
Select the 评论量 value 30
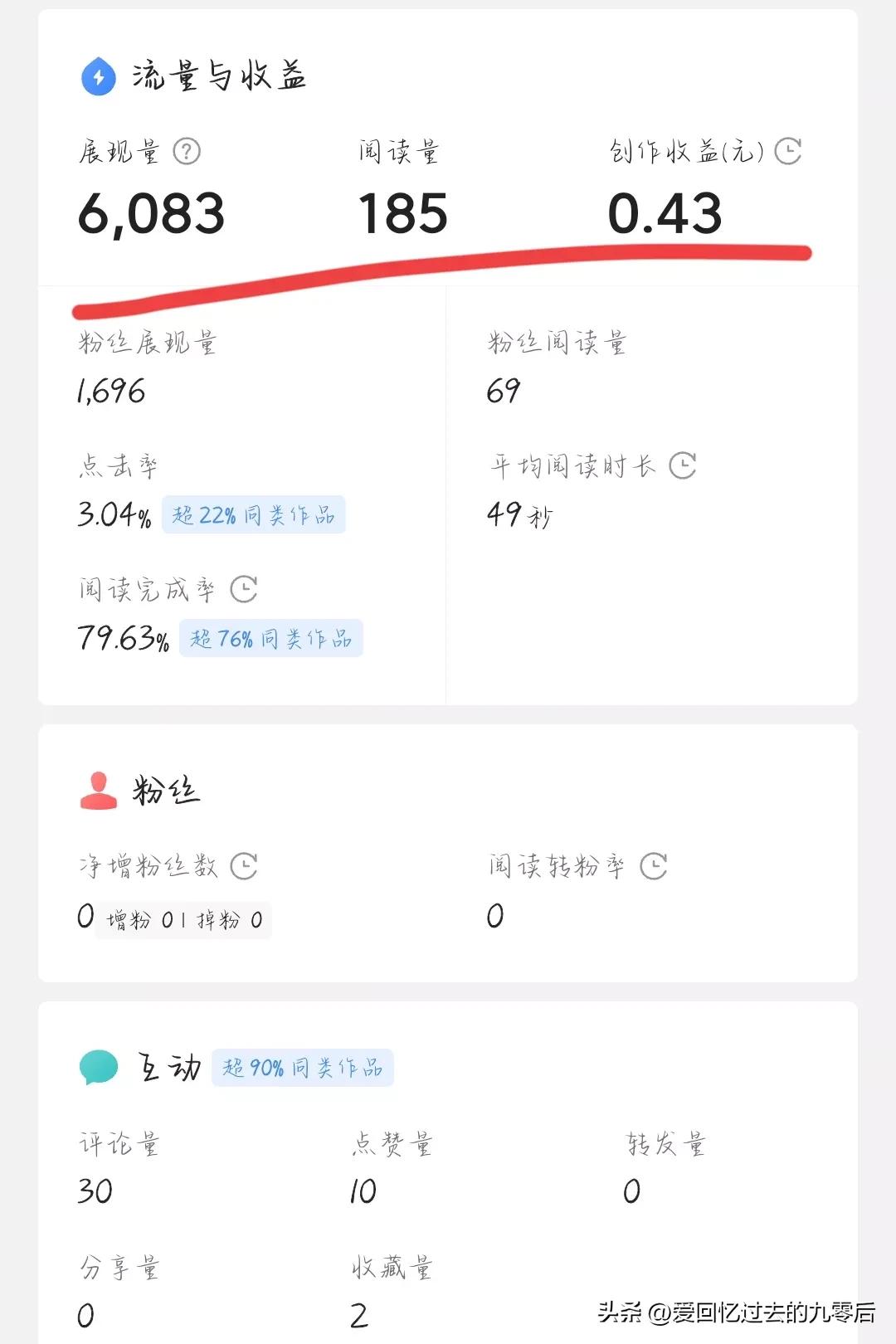click(x=93, y=1191)
